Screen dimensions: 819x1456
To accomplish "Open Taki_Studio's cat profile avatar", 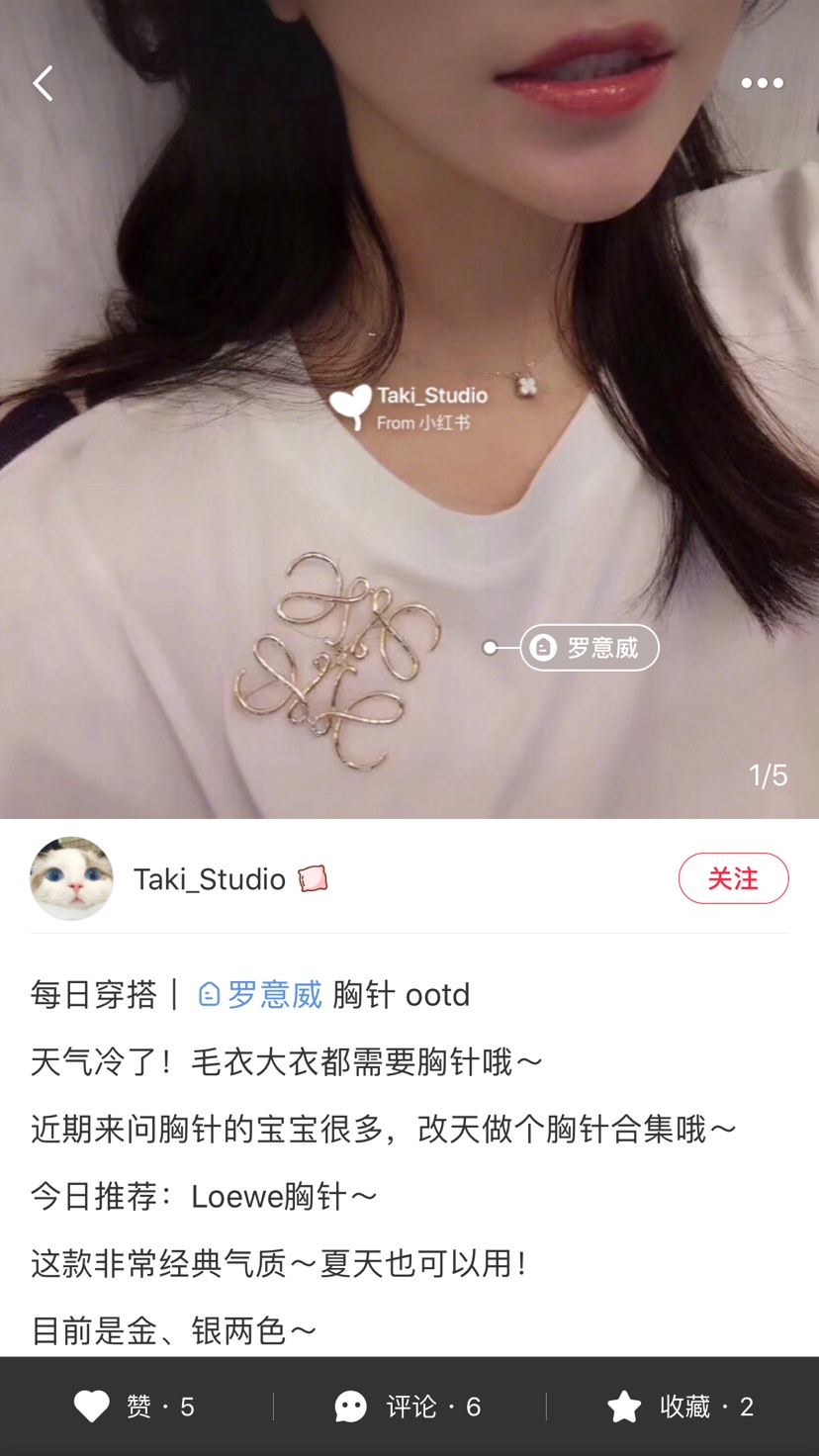I will pos(71,878).
